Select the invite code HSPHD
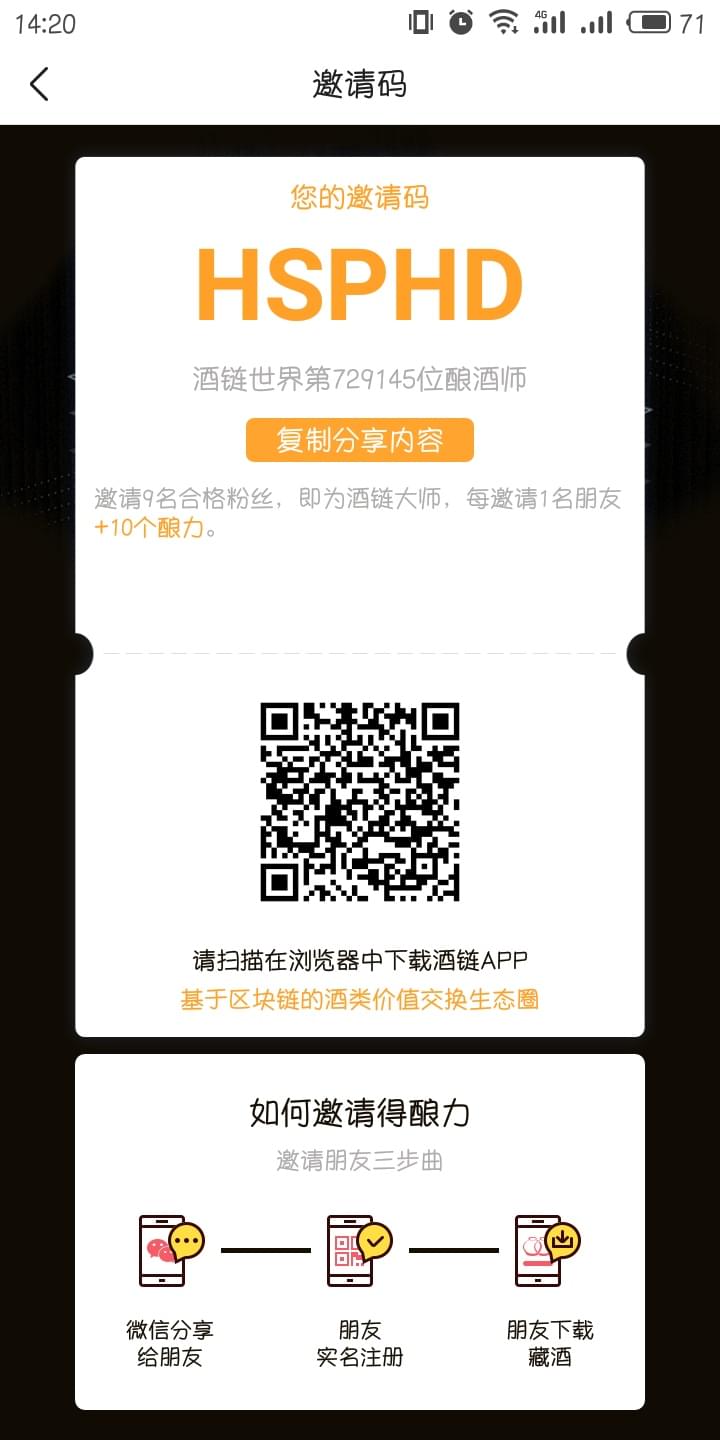The image size is (720, 1440). click(359, 283)
